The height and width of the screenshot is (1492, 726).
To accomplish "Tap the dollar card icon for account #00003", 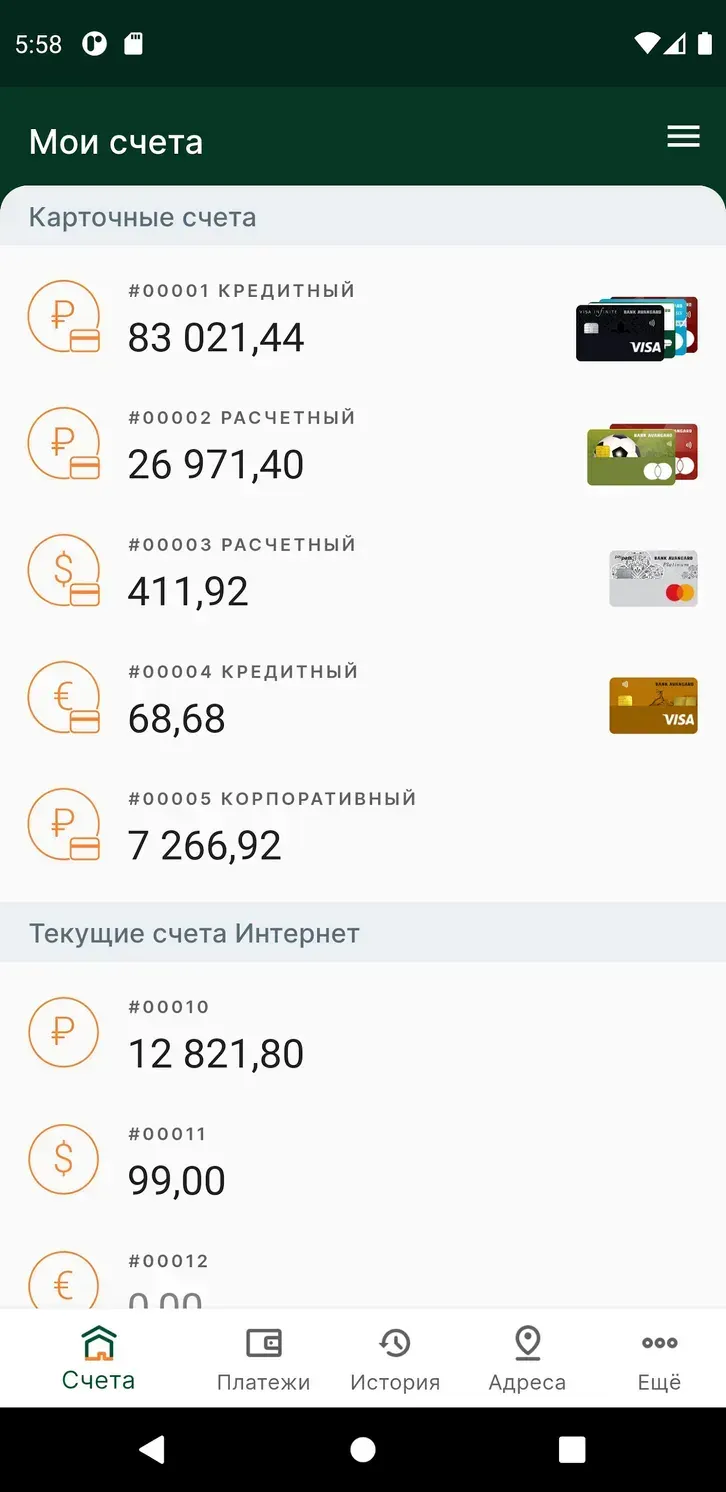I will (x=64, y=570).
